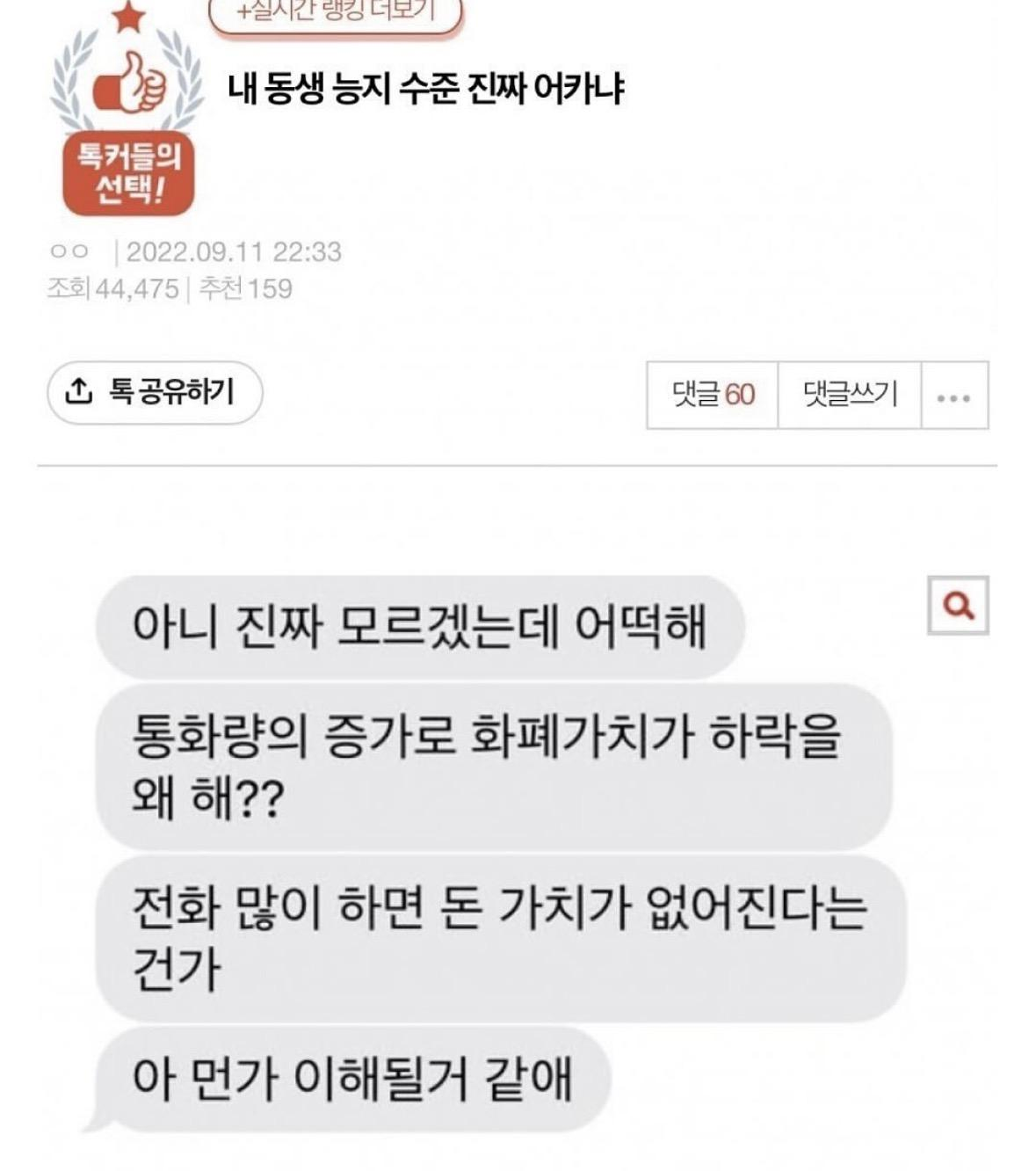View the 댓글 60 comments
Screen dimensions: 1036x1171
tap(713, 395)
